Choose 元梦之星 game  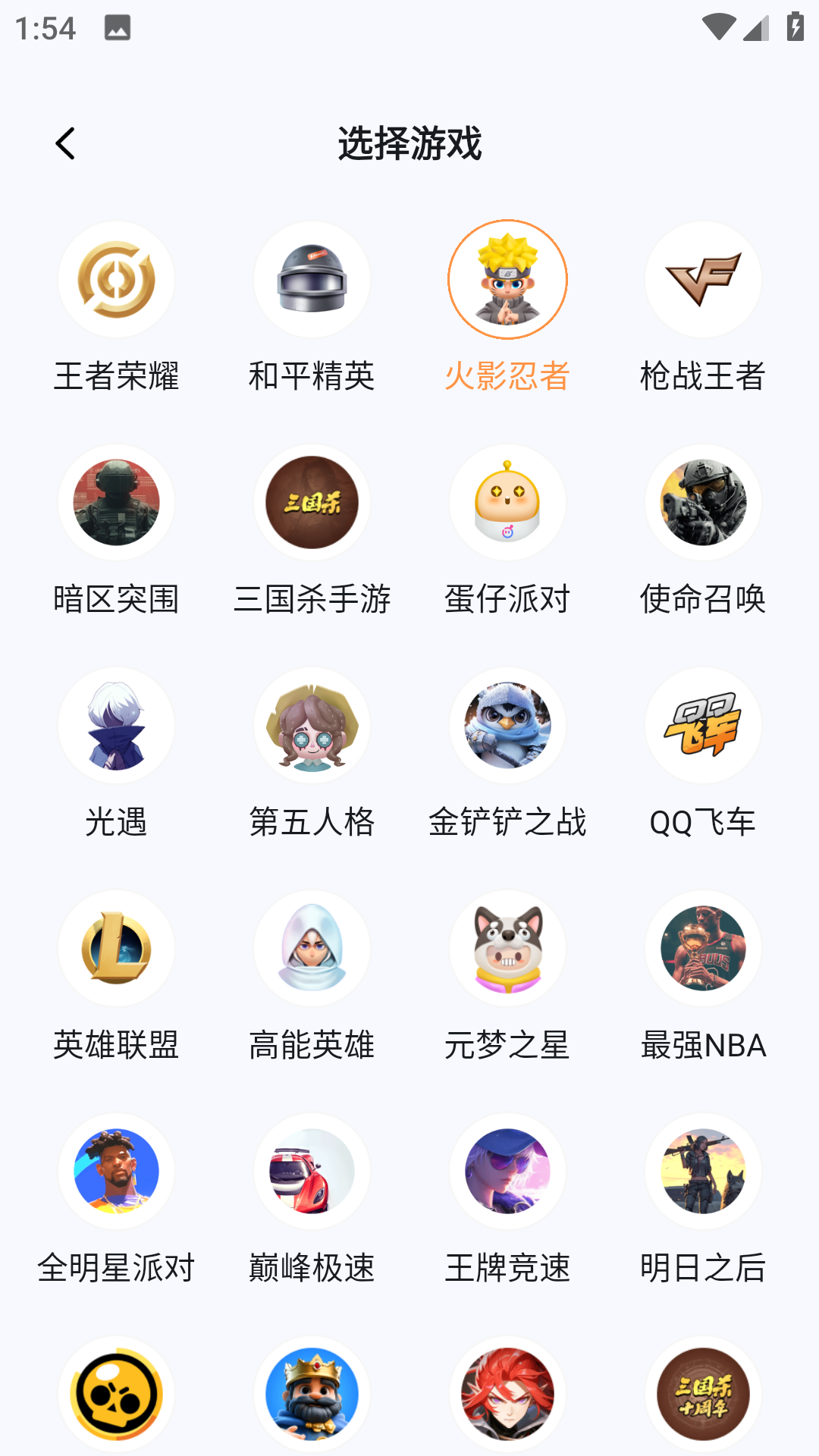pyautogui.click(x=507, y=949)
